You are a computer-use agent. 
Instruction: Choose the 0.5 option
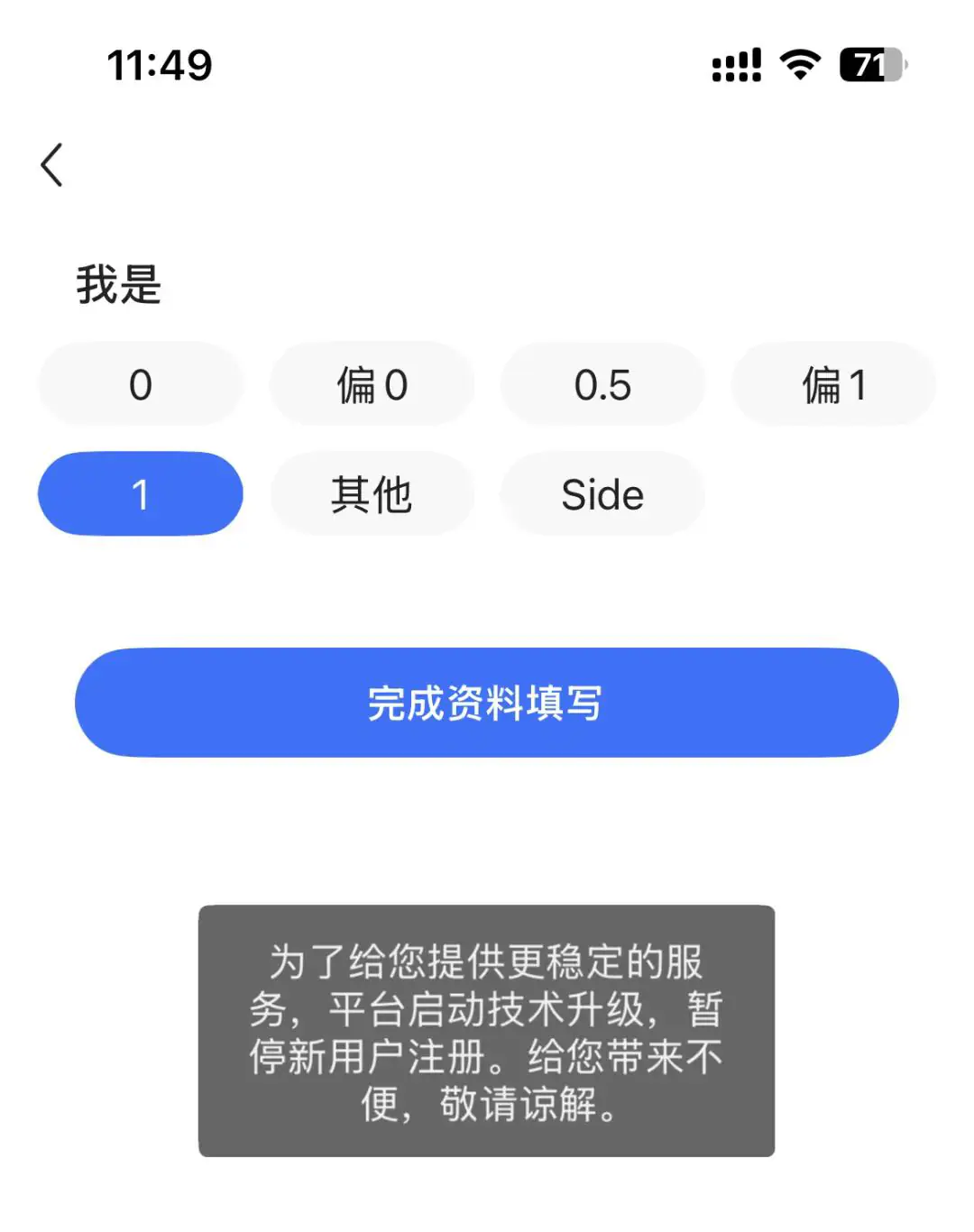(x=602, y=384)
